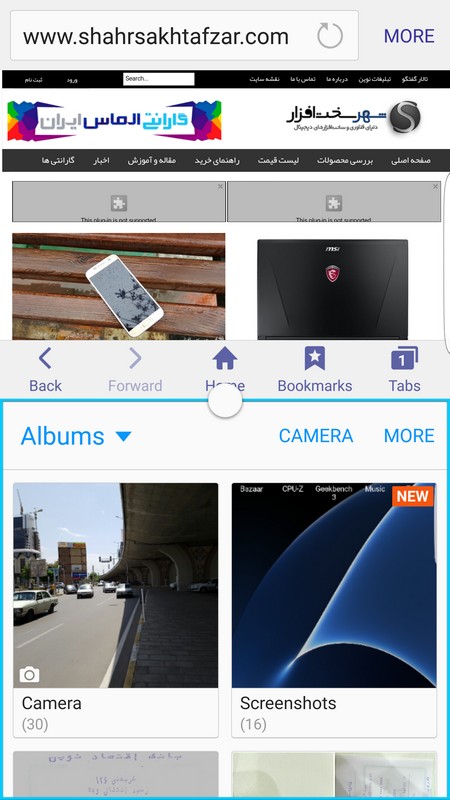Open the browser's MORE menu
The height and width of the screenshot is (800, 450).
(409, 36)
